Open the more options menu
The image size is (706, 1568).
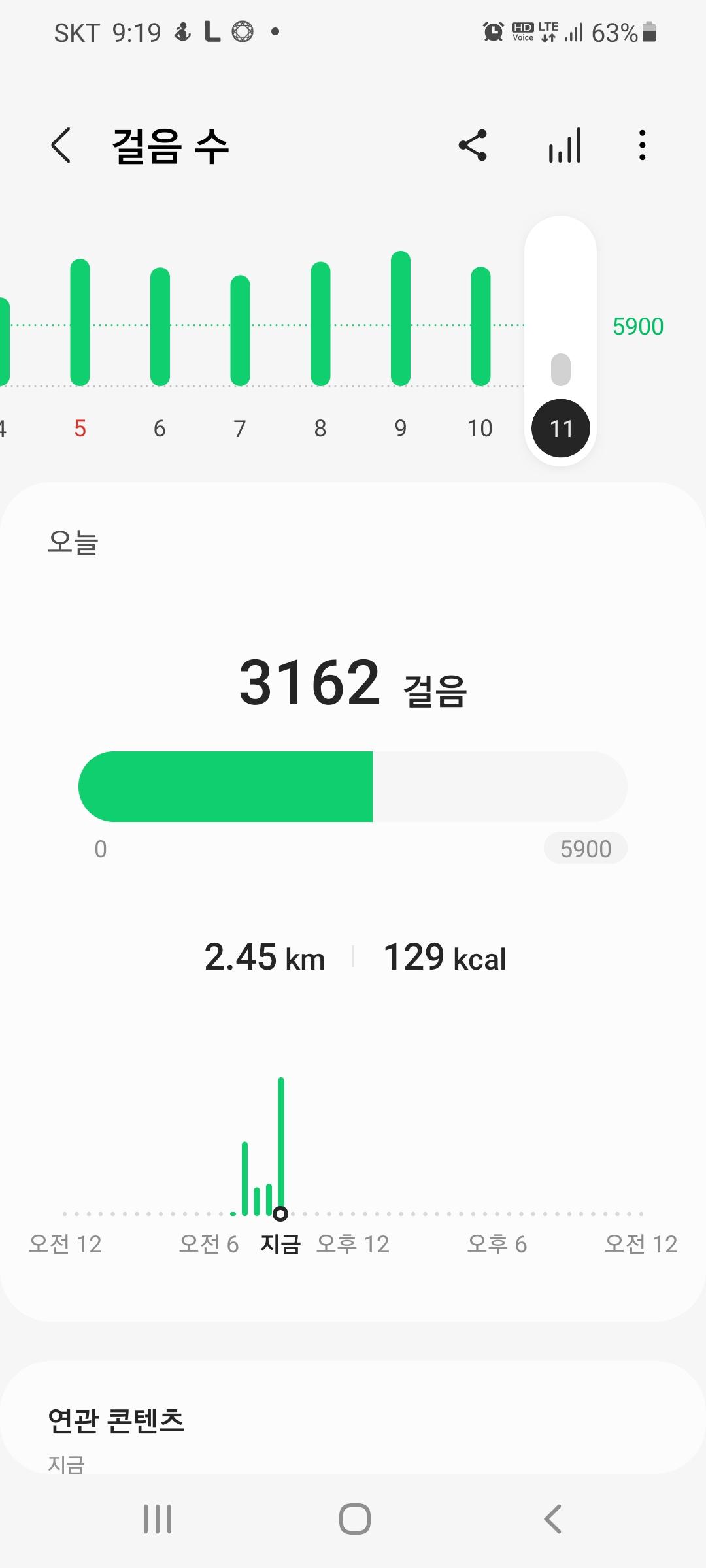coord(643,145)
